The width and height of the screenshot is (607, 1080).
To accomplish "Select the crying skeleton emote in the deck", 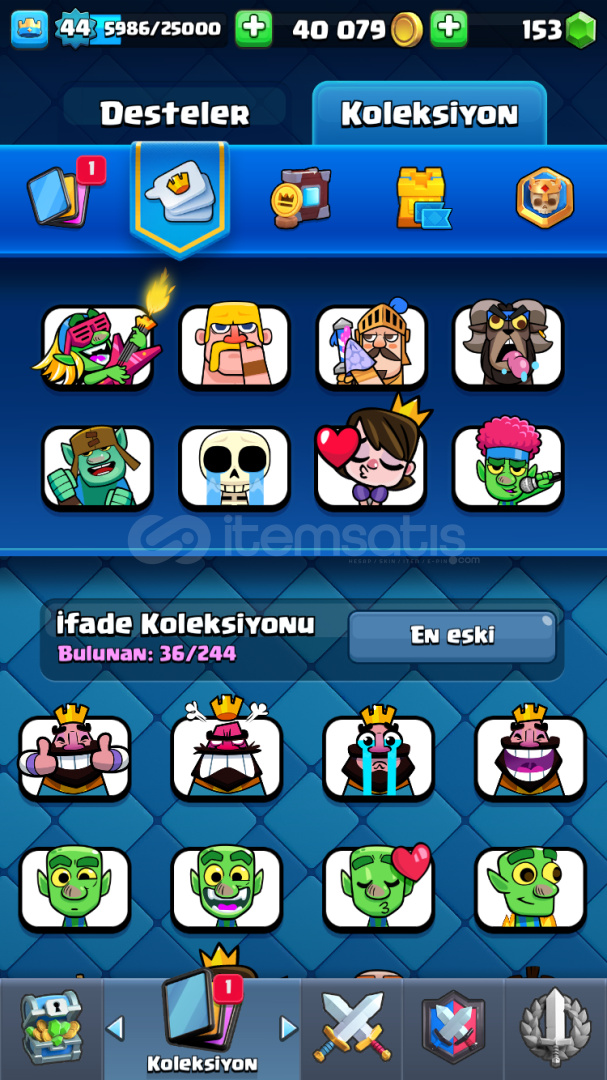I will 234,468.
